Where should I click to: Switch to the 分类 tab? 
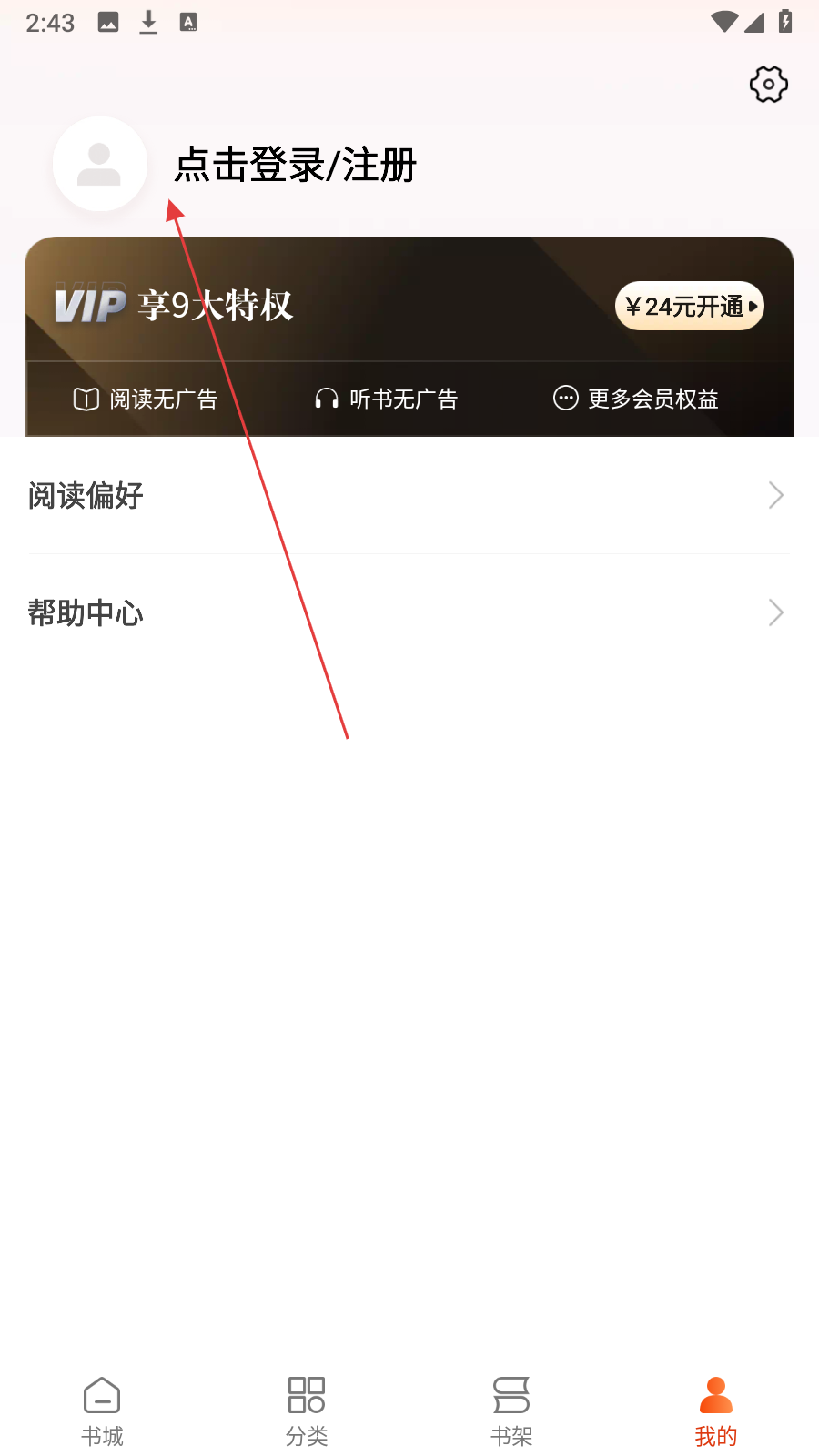pyautogui.click(x=307, y=1410)
